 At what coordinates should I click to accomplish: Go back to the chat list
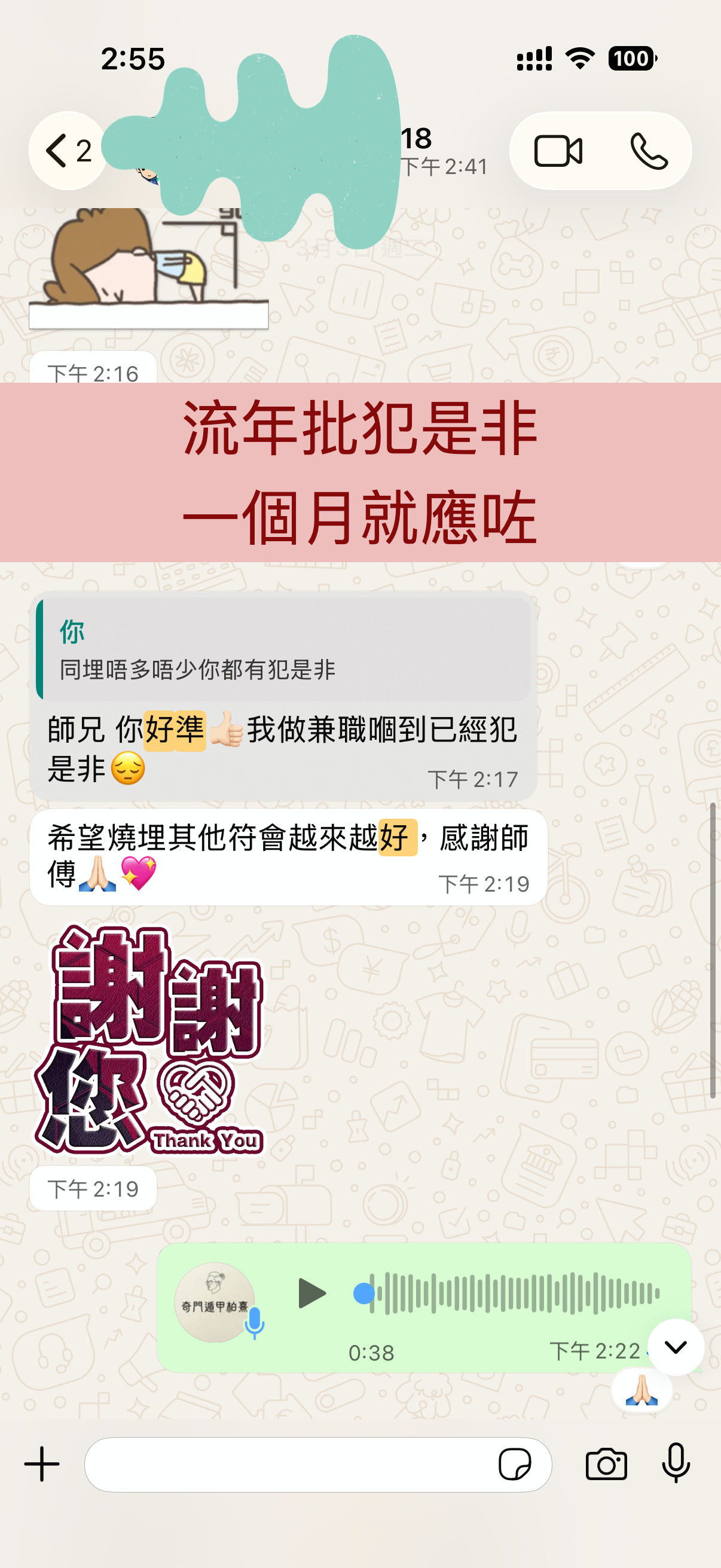tap(67, 151)
